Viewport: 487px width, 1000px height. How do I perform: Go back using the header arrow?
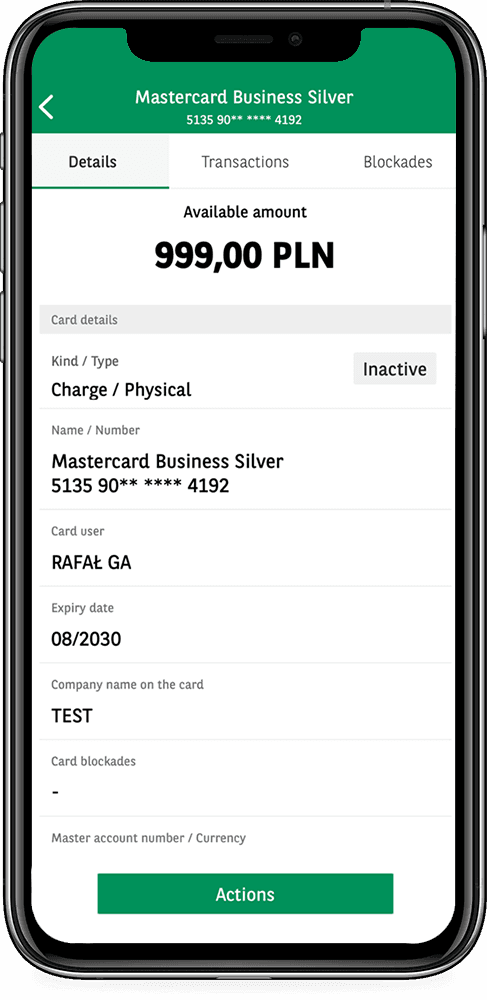click(x=47, y=107)
